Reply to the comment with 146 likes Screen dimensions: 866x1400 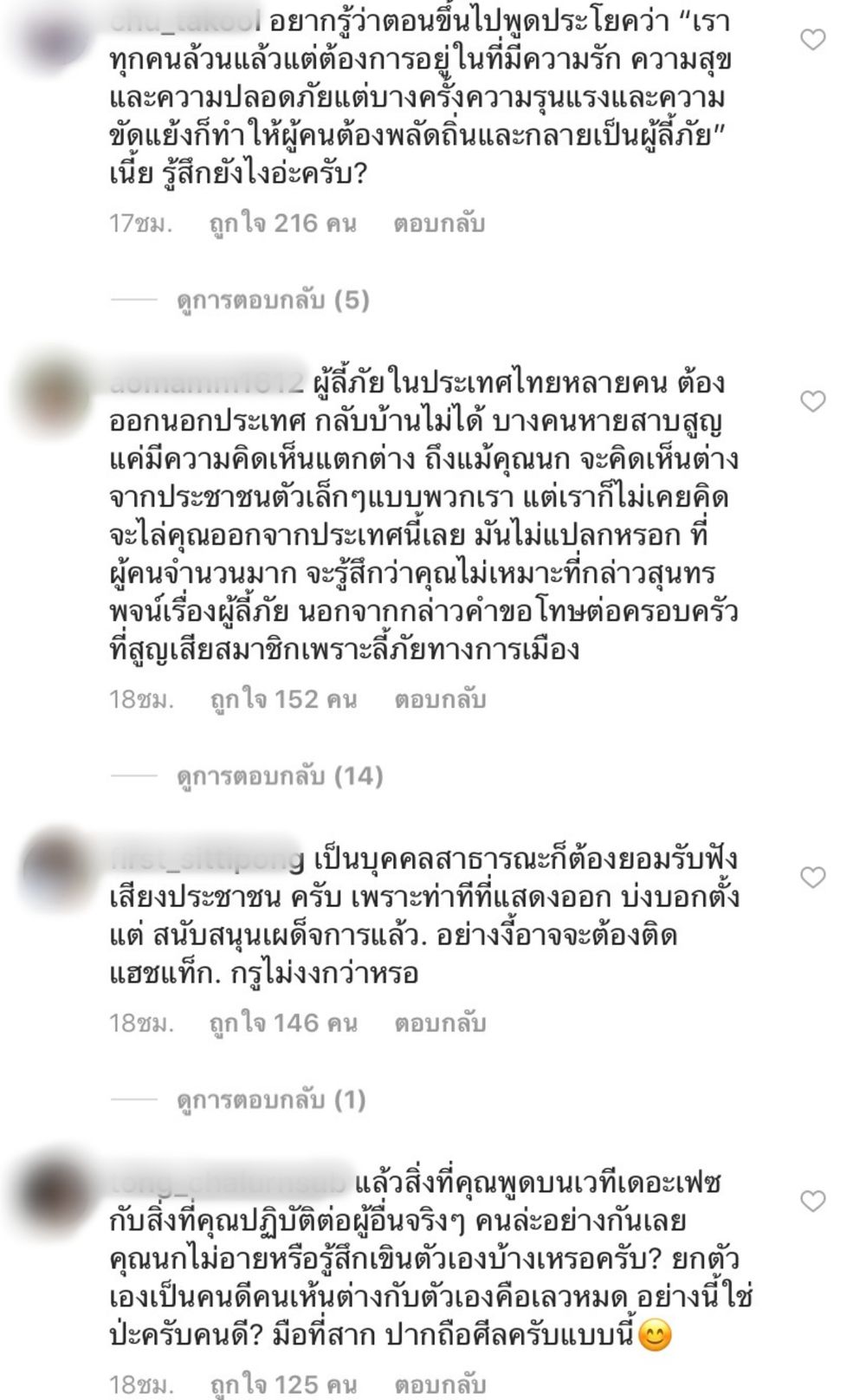point(440,1023)
